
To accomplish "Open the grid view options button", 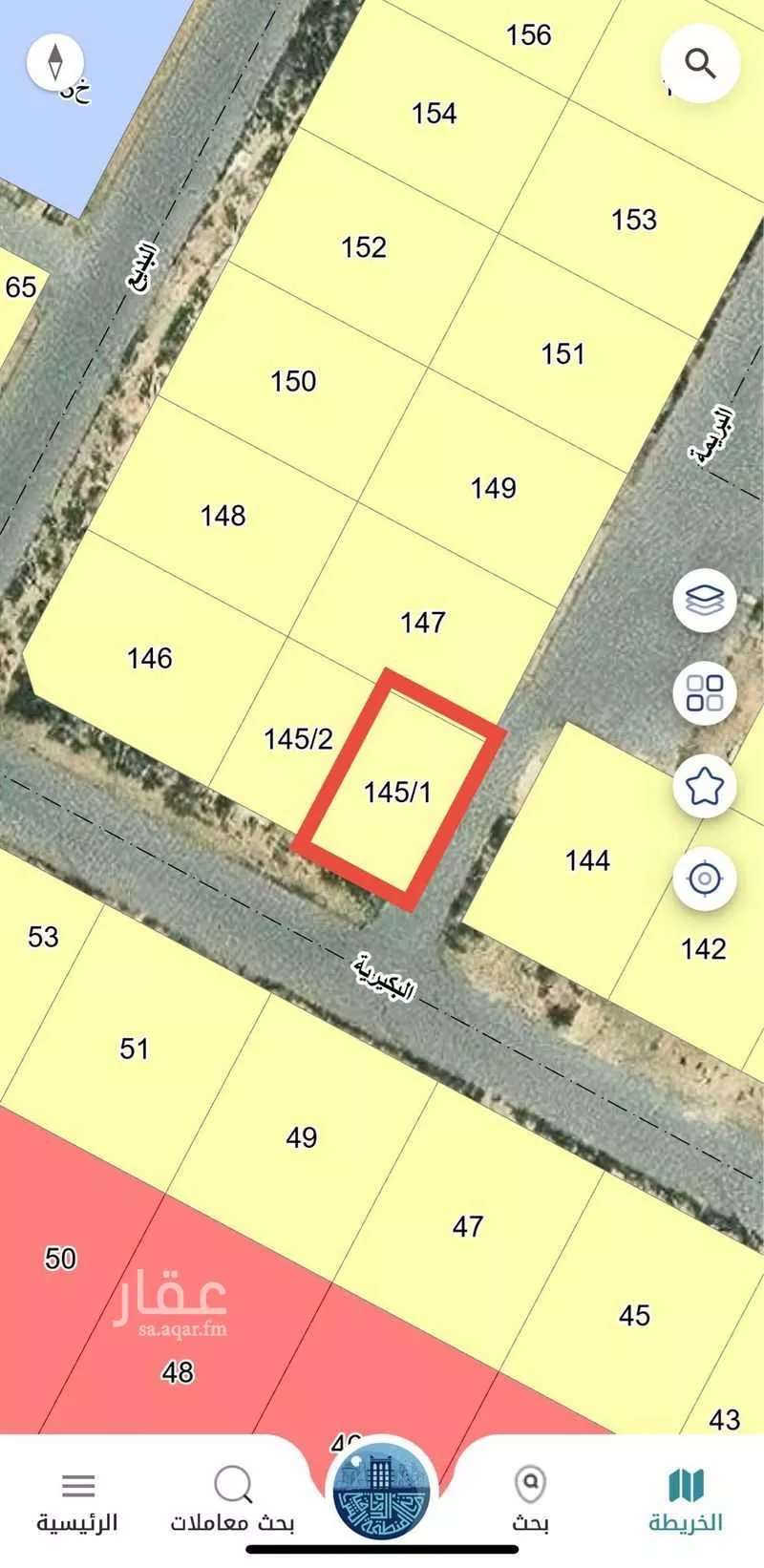I will [705, 693].
